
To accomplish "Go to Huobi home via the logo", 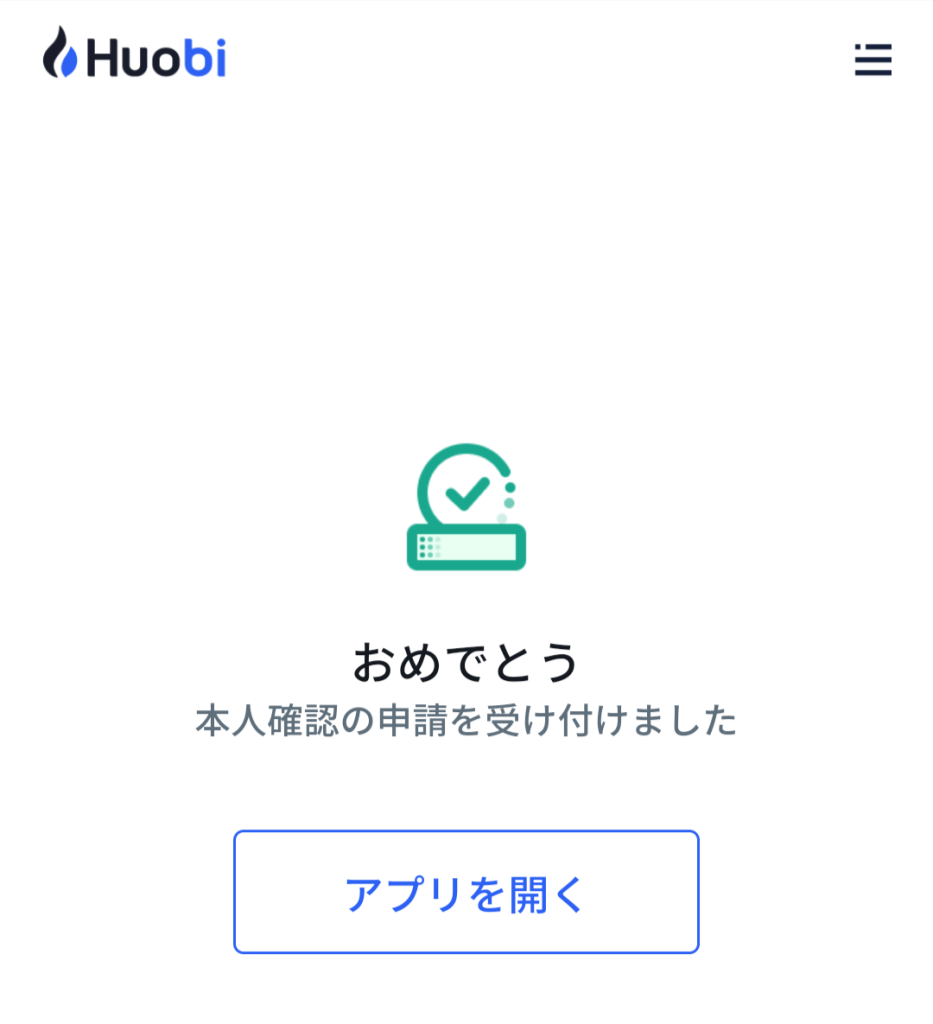I will [135, 55].
